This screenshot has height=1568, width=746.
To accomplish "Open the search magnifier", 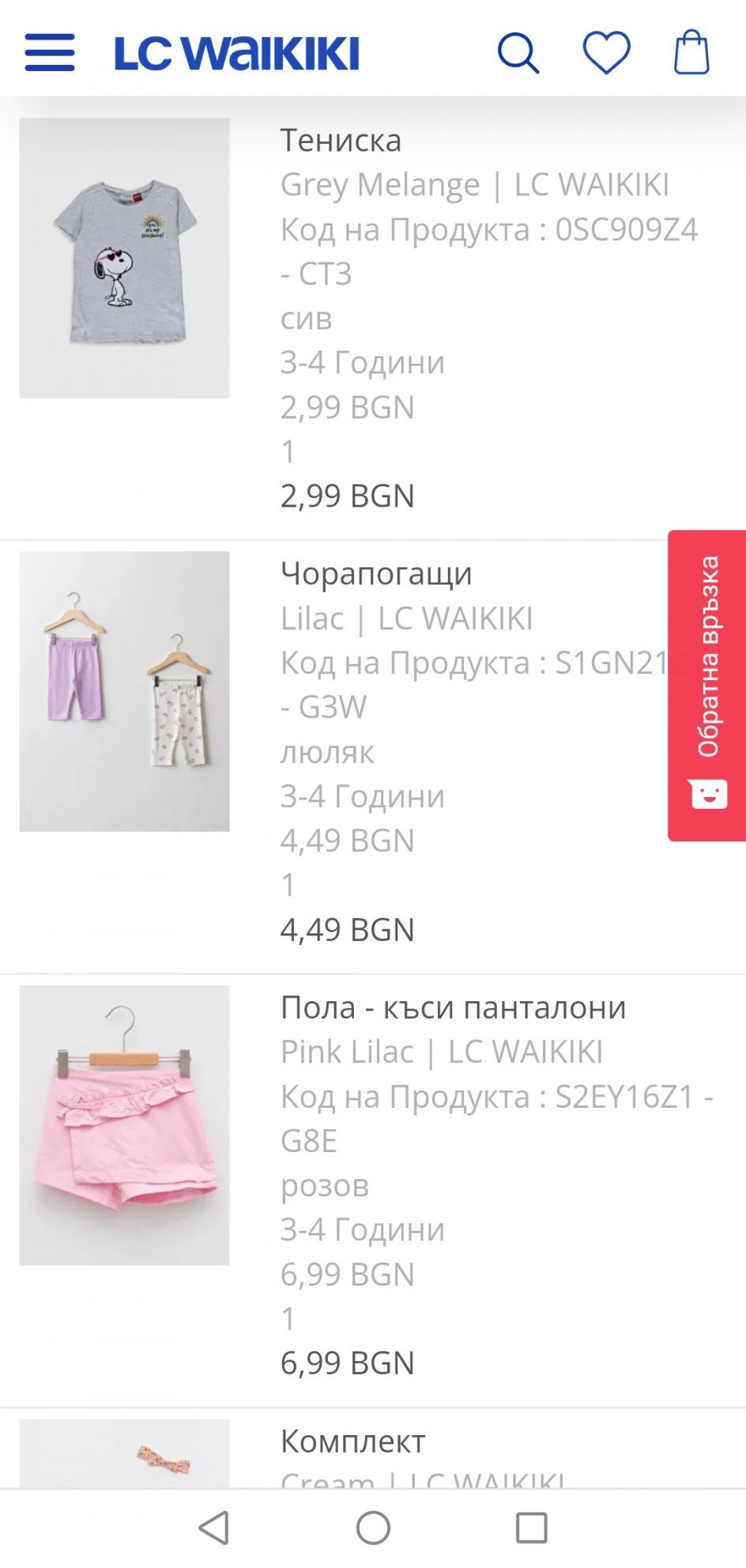I will (518, 53).
